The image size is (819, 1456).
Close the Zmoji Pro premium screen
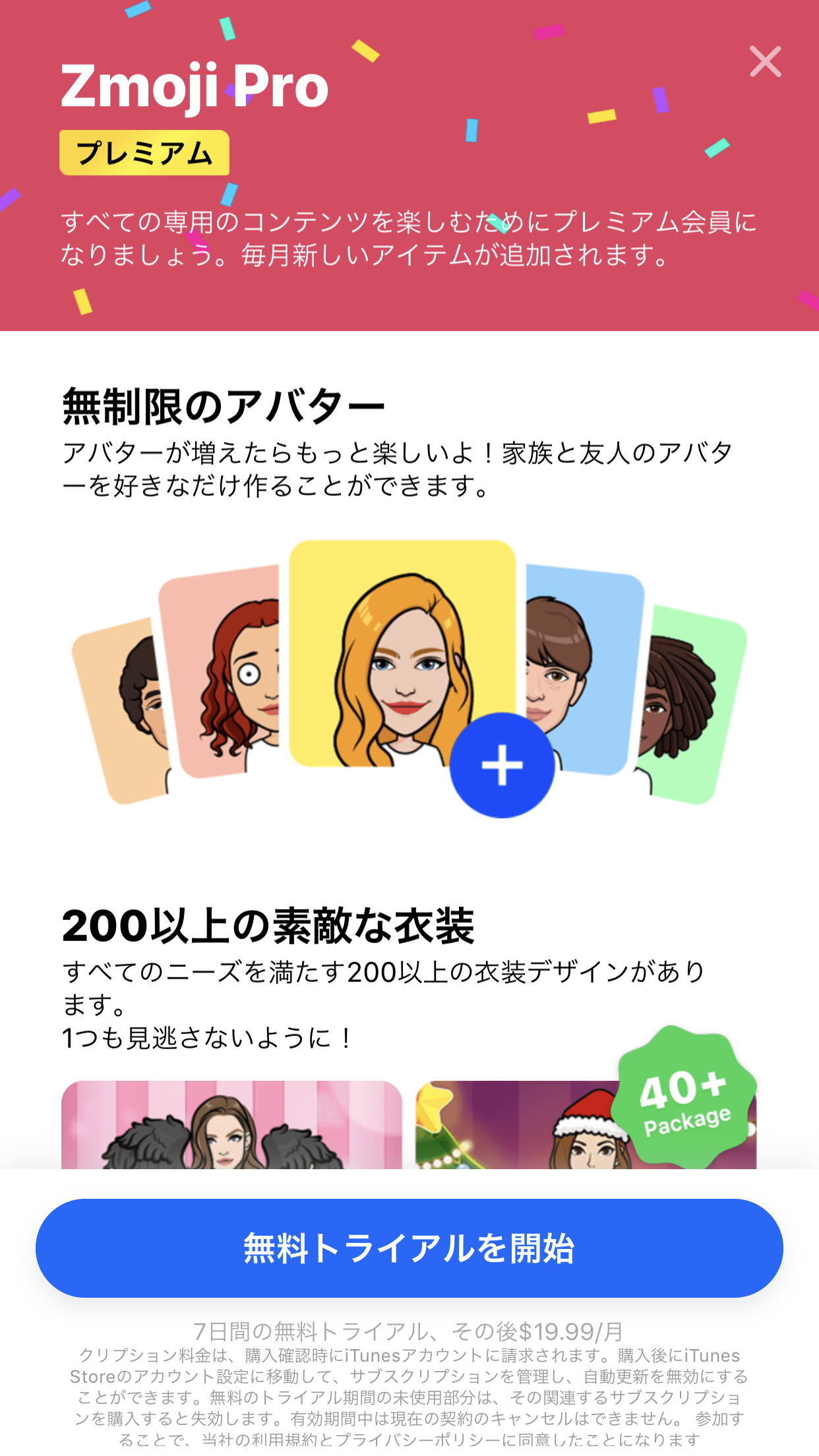(x=765, y=62)
